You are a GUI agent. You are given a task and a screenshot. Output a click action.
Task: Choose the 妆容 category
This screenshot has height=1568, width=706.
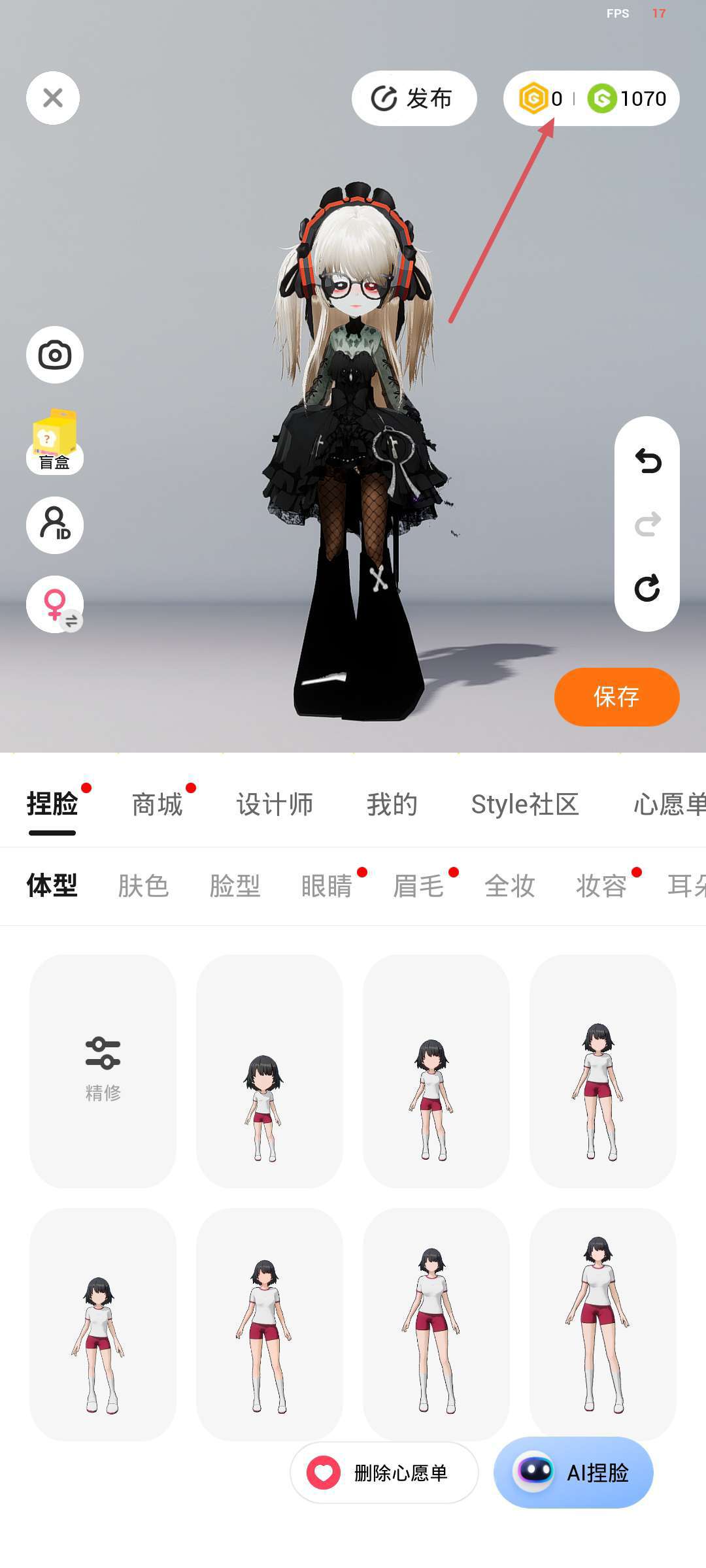pos(601,886)
